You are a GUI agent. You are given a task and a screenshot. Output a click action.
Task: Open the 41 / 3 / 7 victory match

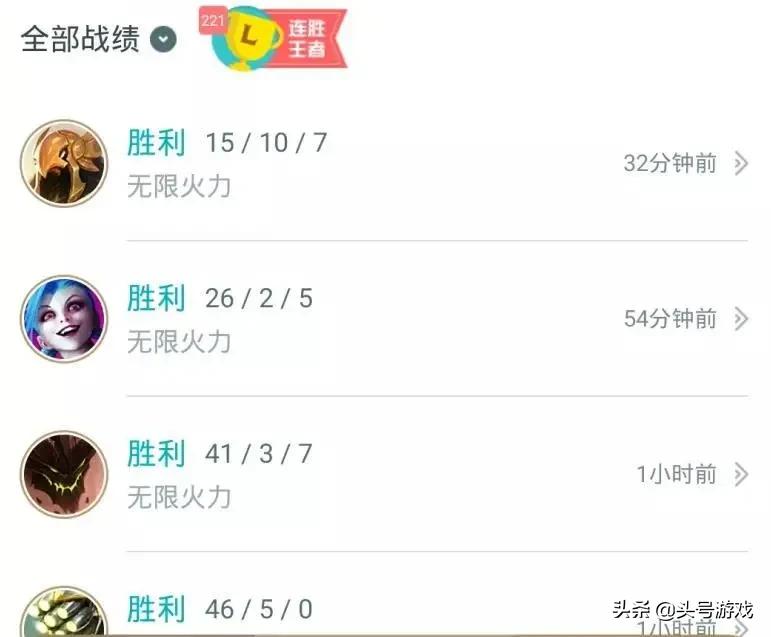[385, 474]
